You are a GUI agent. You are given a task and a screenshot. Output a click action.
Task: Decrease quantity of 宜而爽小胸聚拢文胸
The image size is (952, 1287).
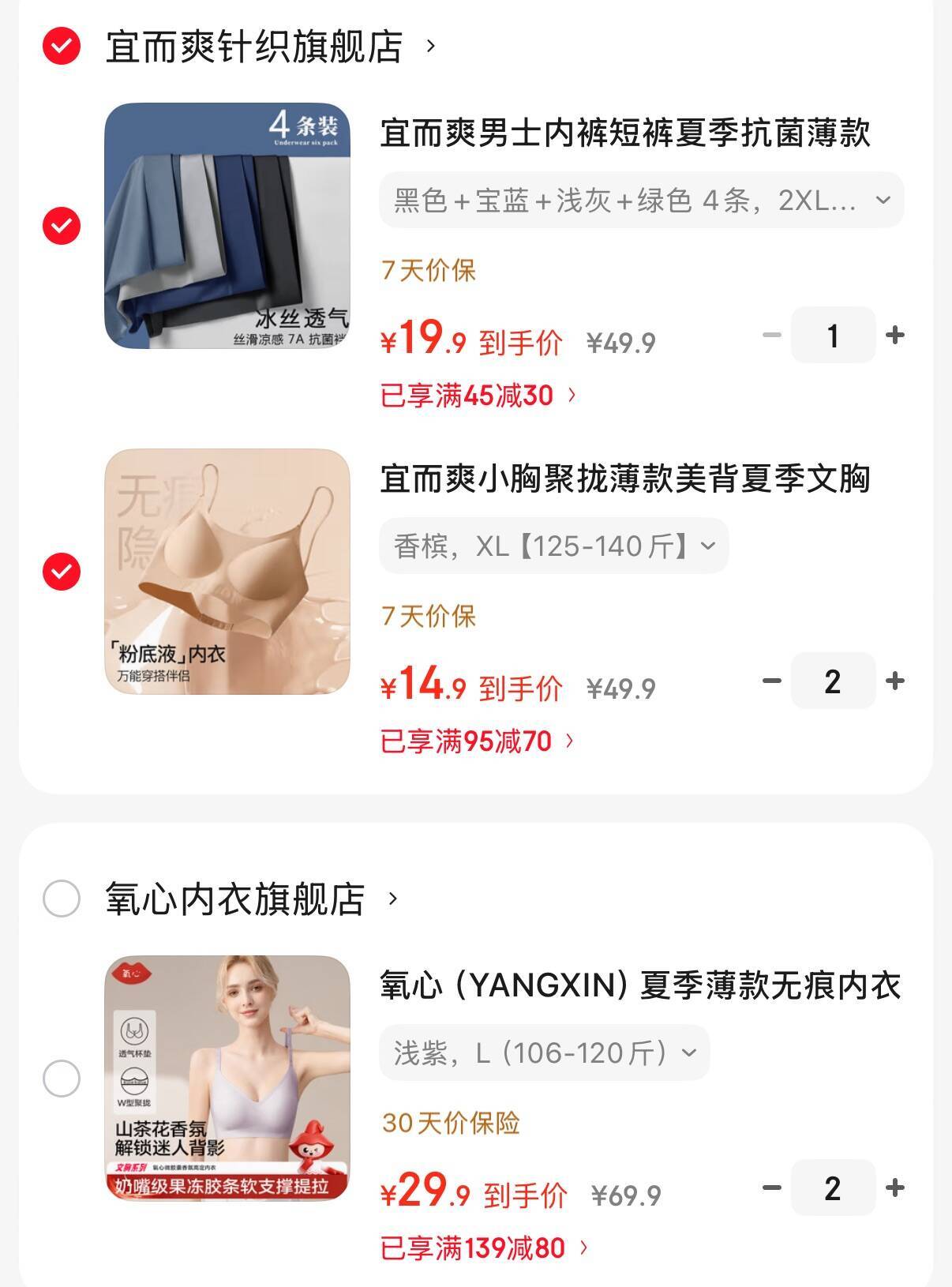pyautogui.click(x=771, y=681)
